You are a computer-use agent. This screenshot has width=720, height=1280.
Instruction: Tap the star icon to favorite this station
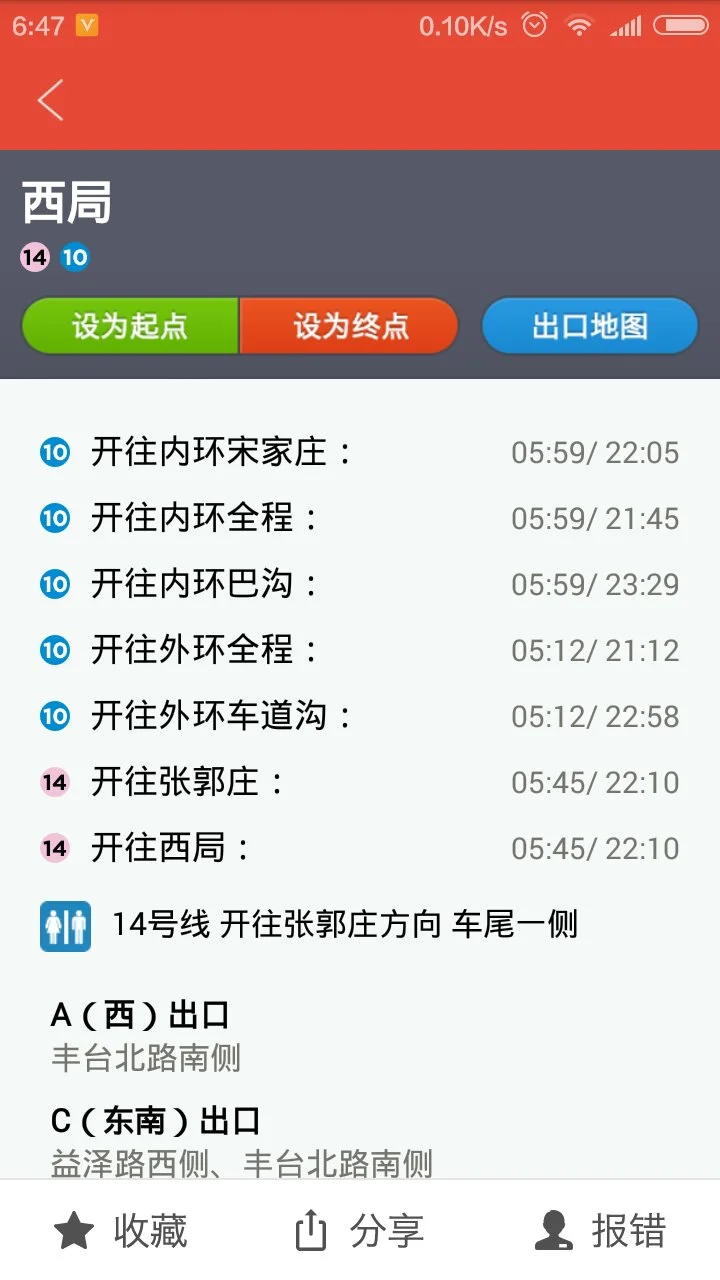pyautogui.click(x=74, y=1232)
